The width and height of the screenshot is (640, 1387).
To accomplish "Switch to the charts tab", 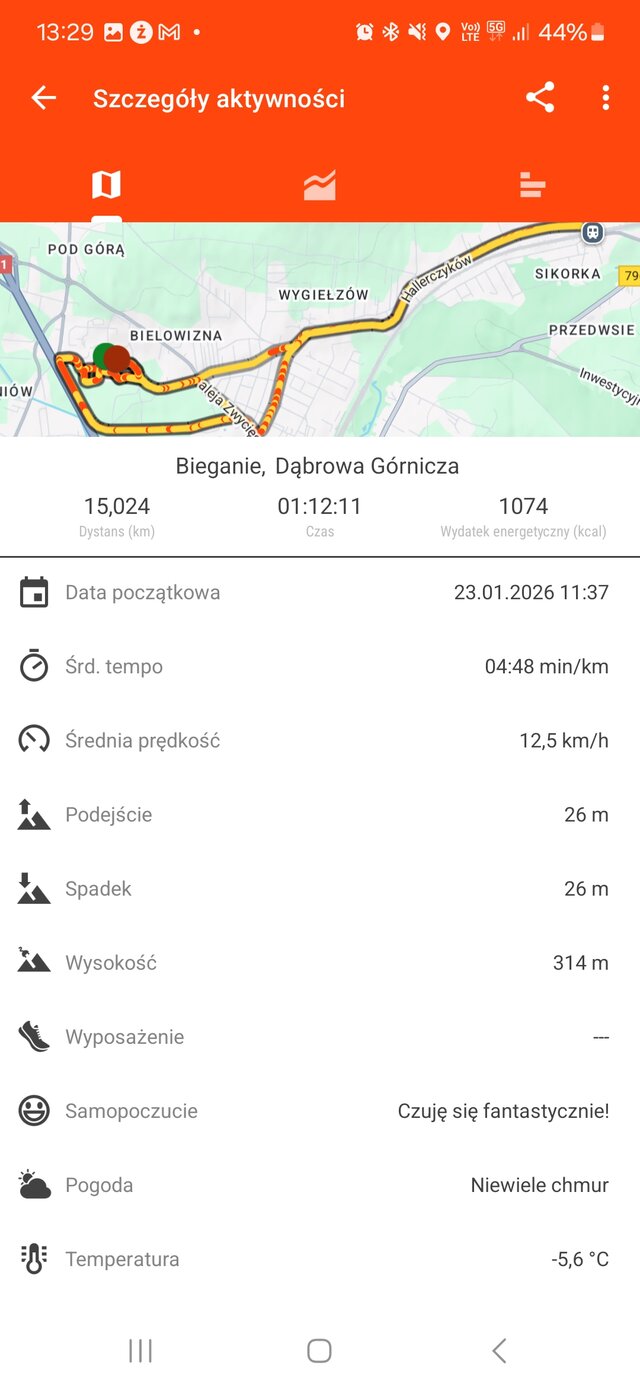I will pyautogui.click(x=319, y=185).
